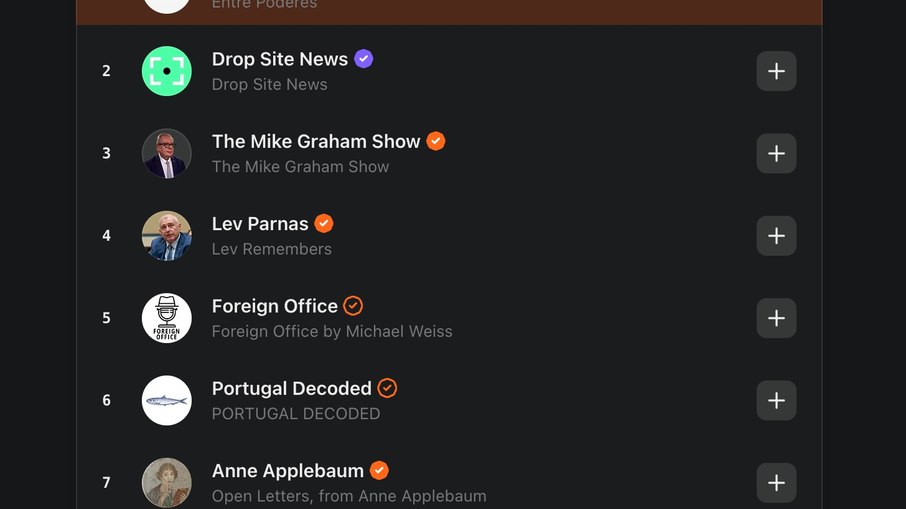Screen dimensions: 906x509
Task: Tap the plus button beside Lev Parnas
Action: [x=776, y=236]
